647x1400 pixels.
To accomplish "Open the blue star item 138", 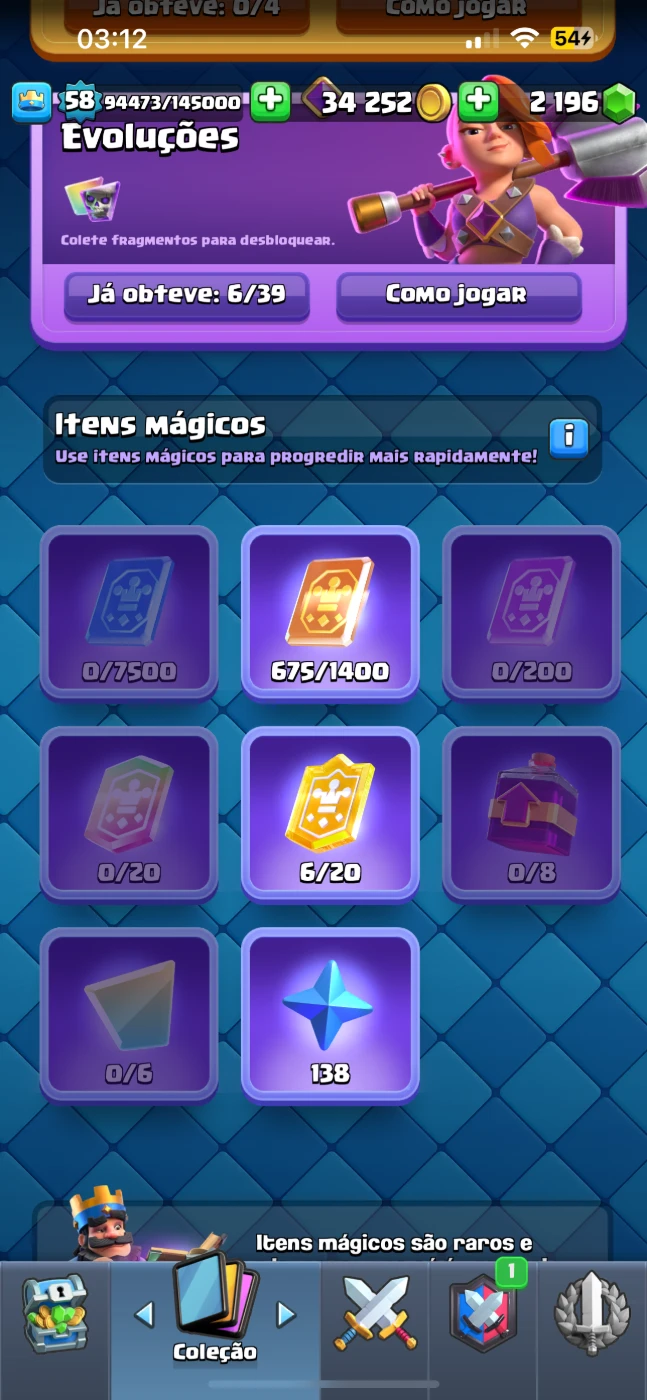I will click(330, 1014).
